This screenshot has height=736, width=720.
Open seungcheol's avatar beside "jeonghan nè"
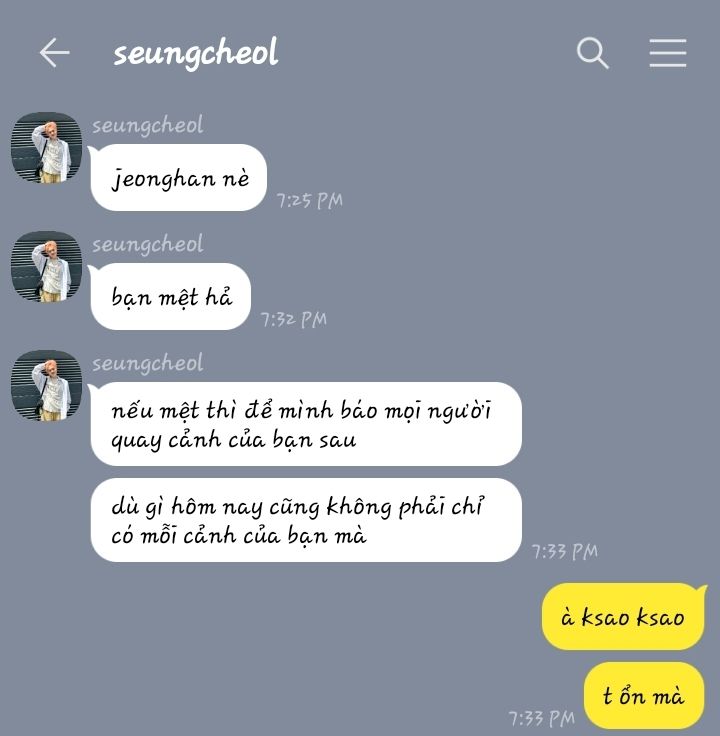click(46, 148)
